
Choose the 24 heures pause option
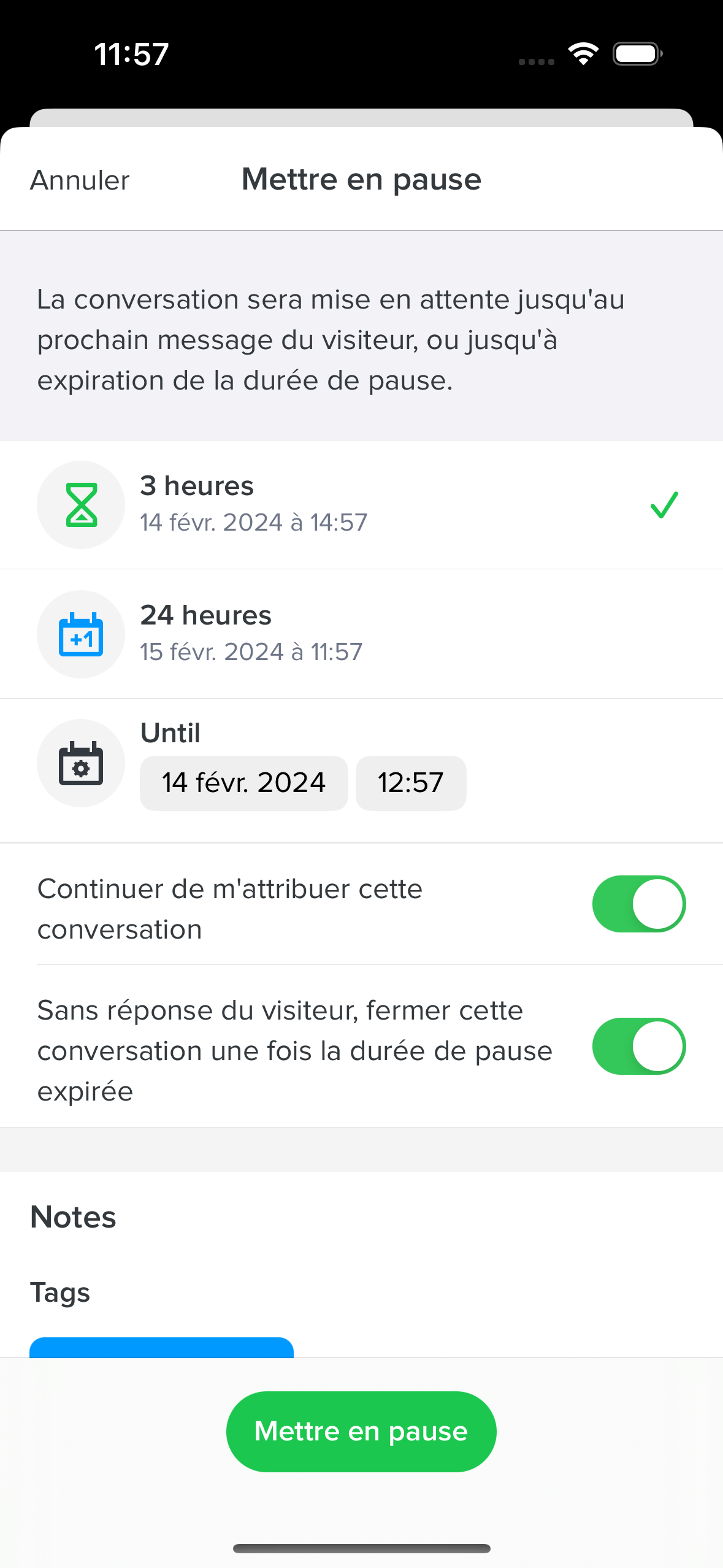point(361,634)
